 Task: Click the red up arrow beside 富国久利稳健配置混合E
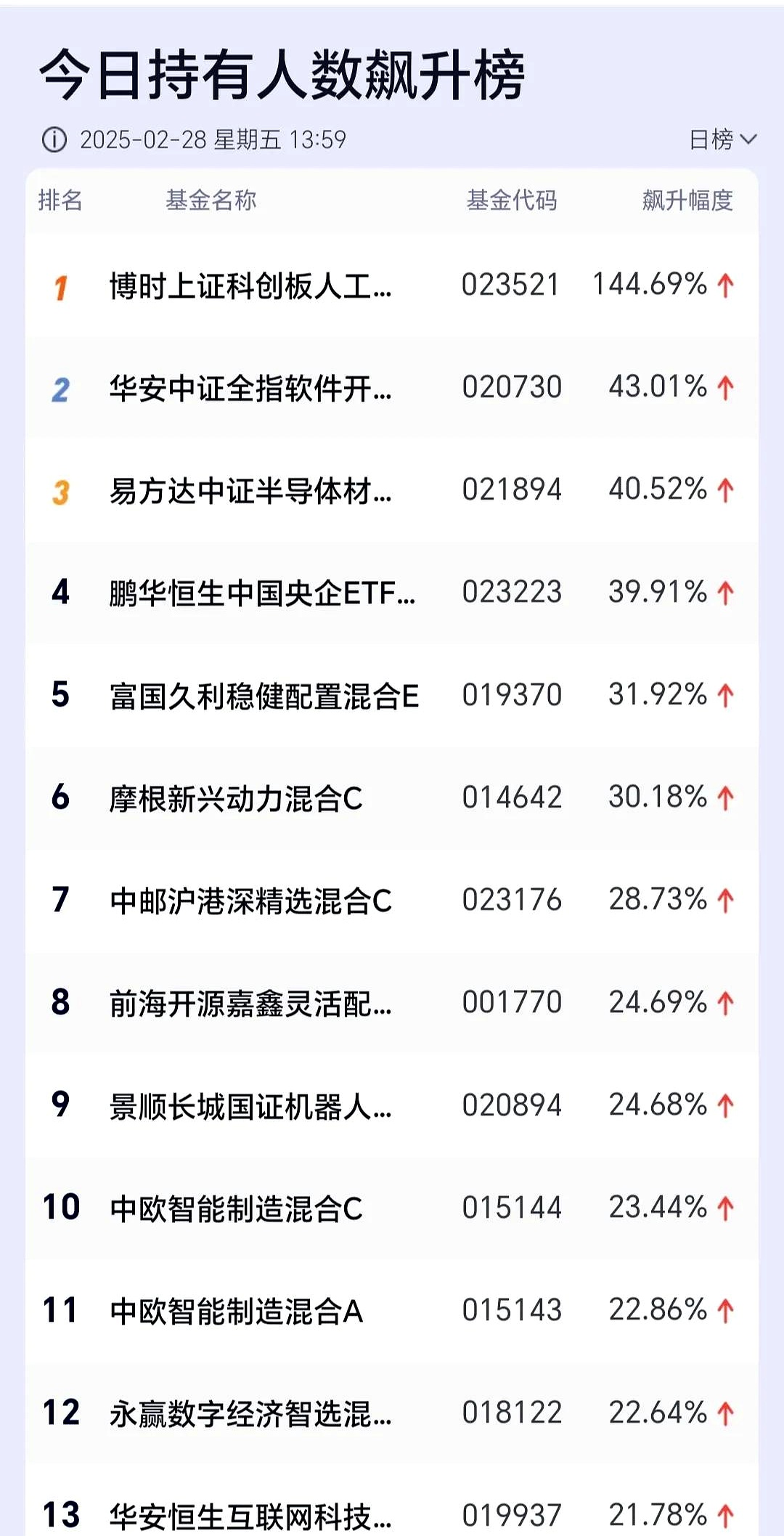(x=724, y=695)
